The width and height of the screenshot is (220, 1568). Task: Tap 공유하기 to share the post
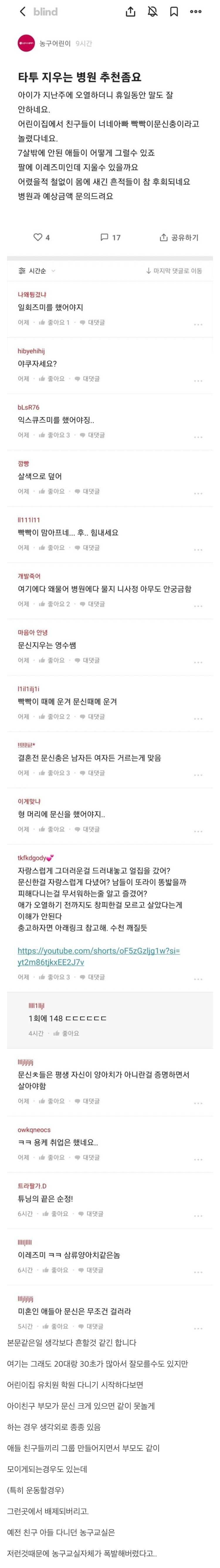(179, 237)
